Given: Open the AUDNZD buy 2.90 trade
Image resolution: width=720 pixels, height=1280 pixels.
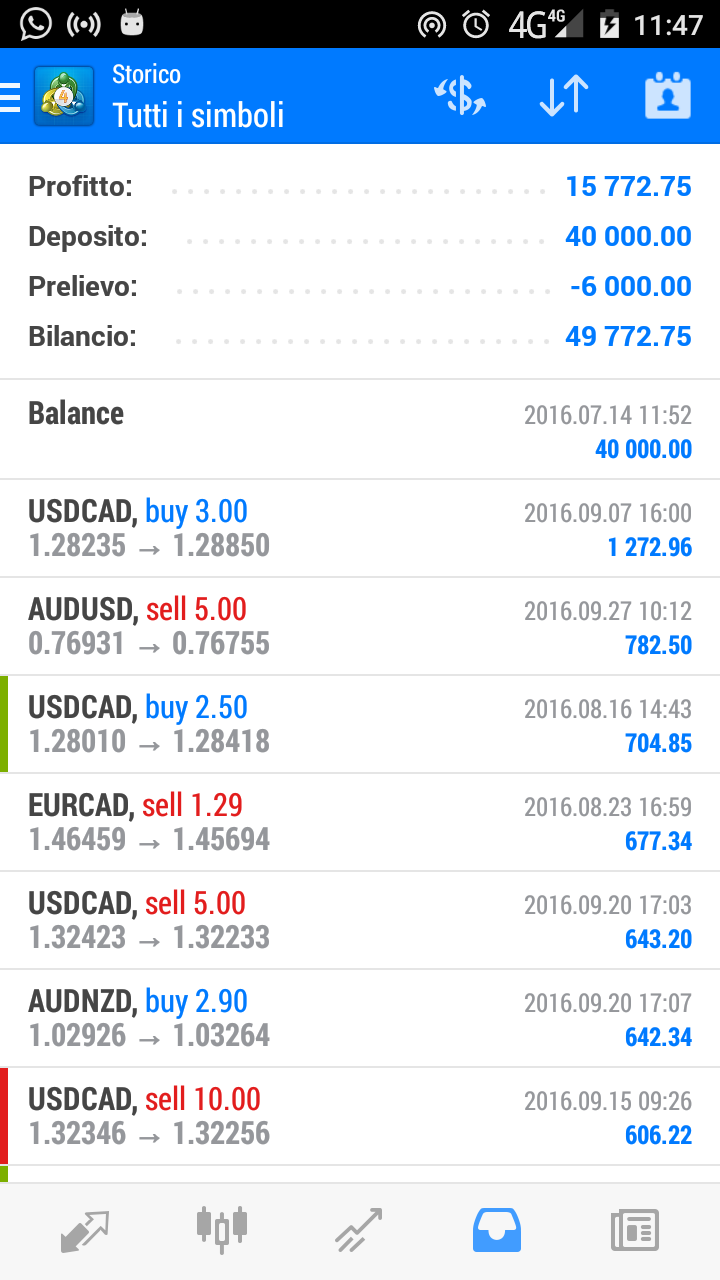Looking at the screenshot, I should (360, 1018).
